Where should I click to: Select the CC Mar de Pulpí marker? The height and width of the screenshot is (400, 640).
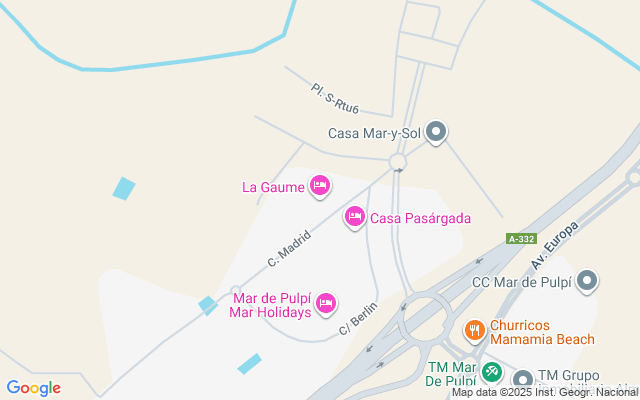(x=588, y=281)
